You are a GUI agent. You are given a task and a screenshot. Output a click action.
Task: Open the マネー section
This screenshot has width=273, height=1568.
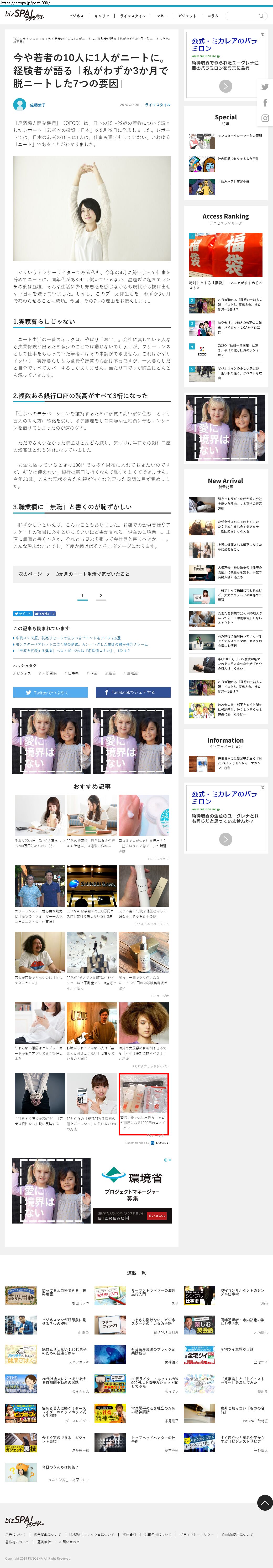[x=162, y=16]
